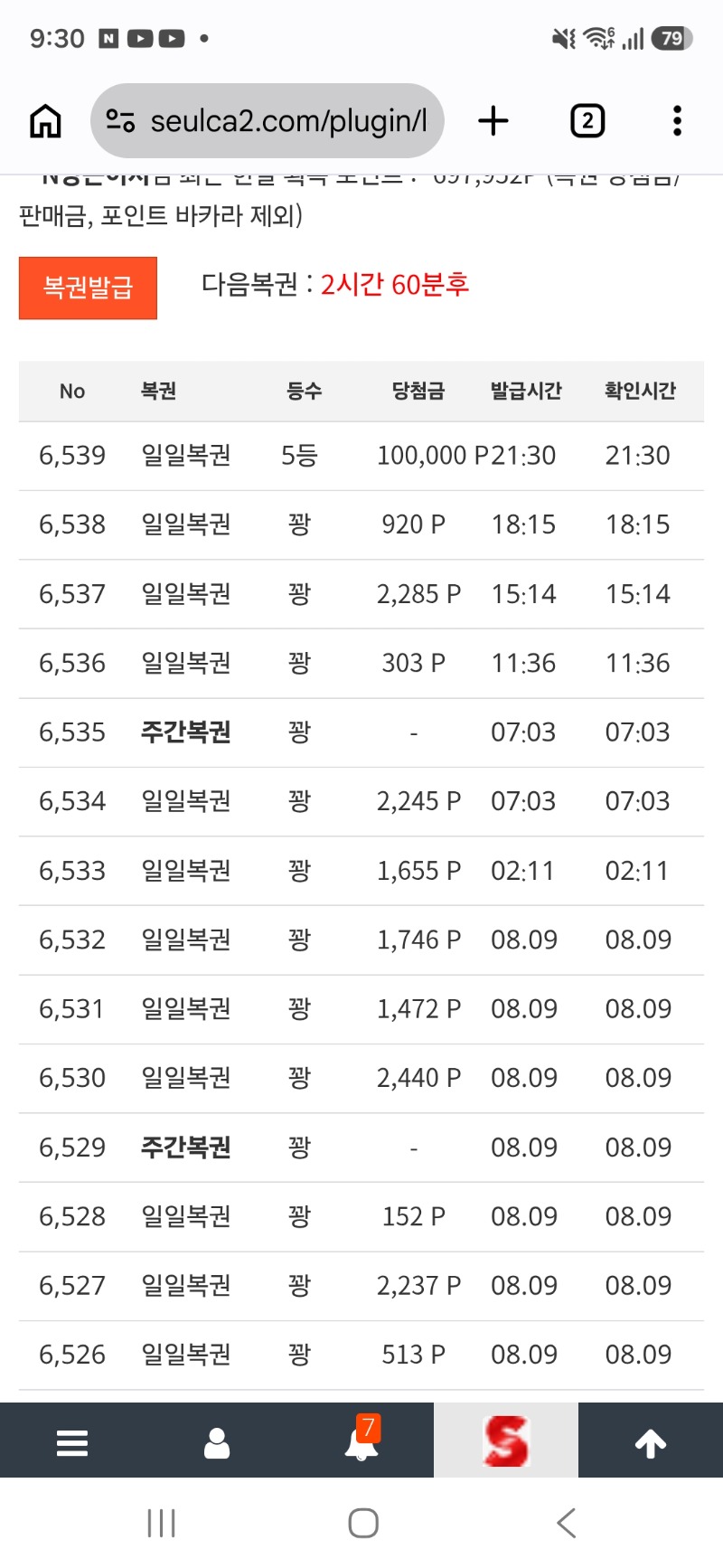Open the tab switcher showing 2 tabs
The height and width of the screenshot is (1568, 723).
[x=587, y=120]
